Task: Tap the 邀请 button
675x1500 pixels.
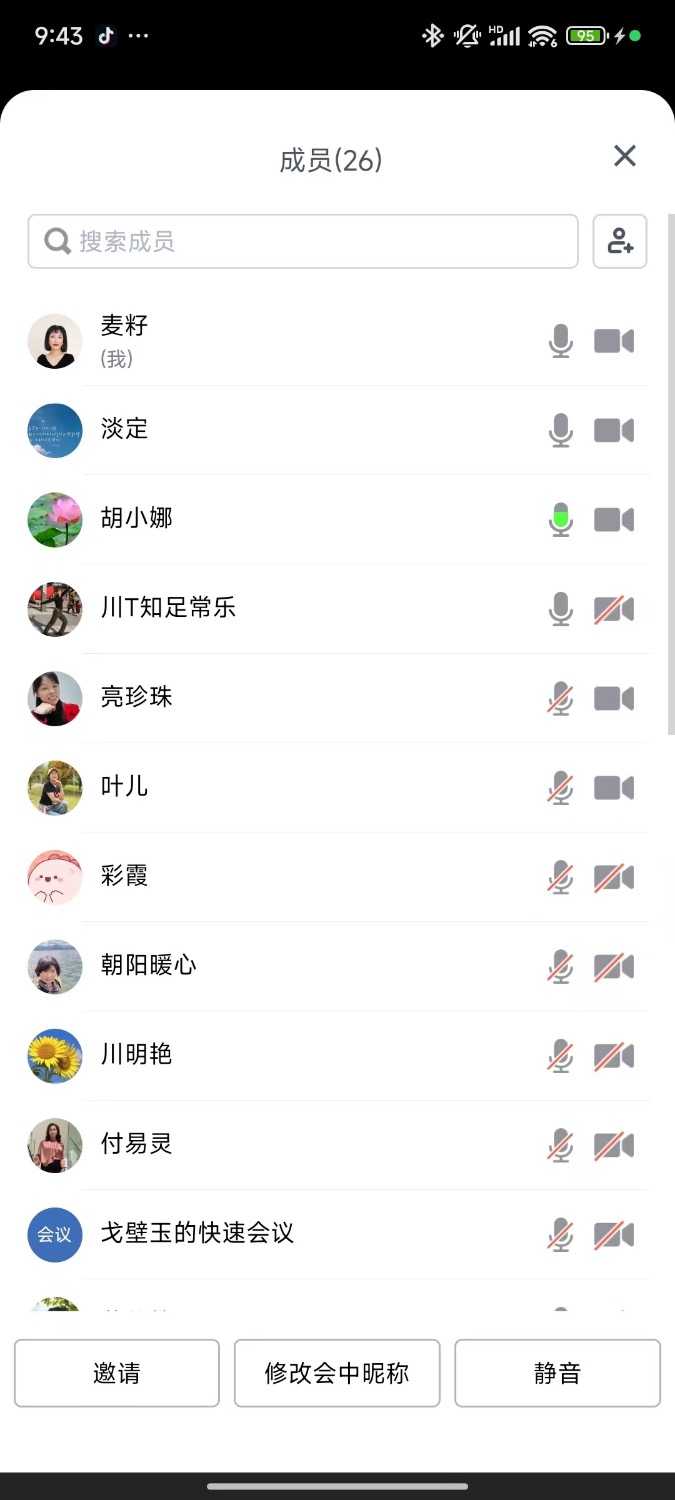Action: (x=117, y=1373)
